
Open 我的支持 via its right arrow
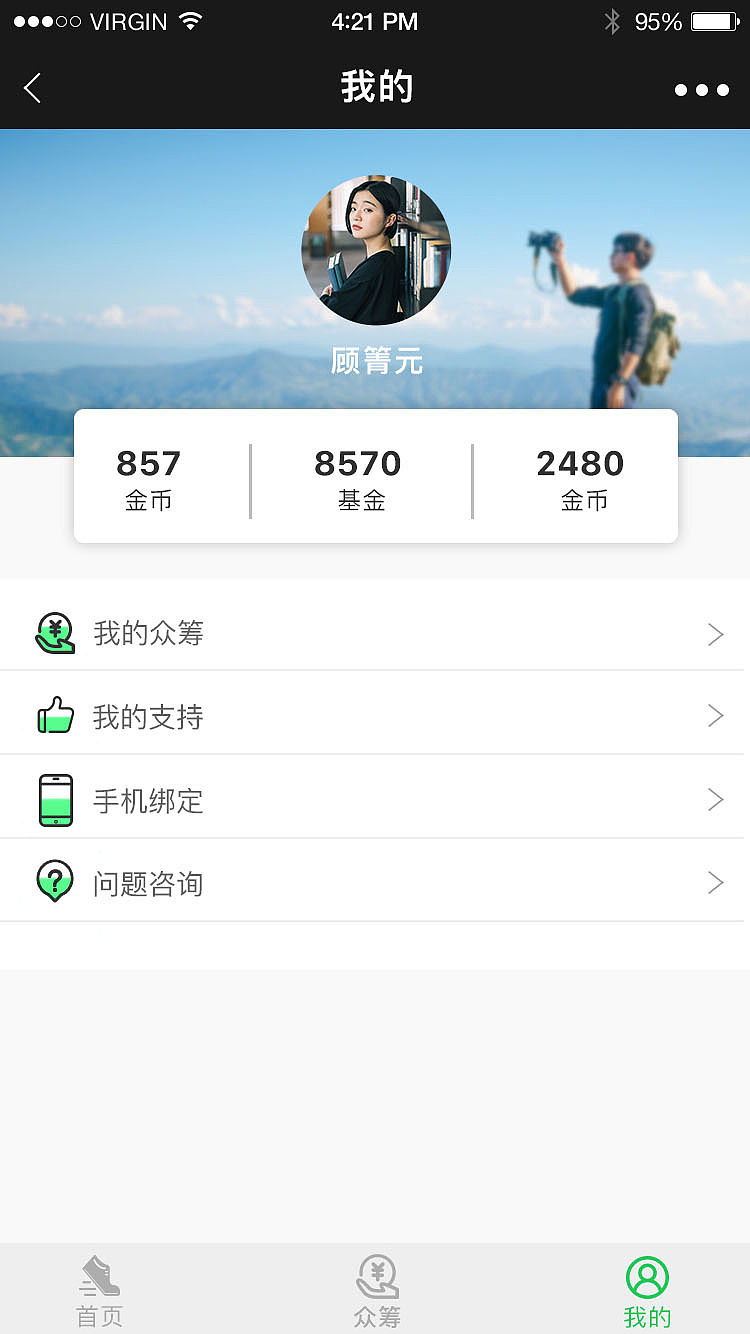pos(715,716)
